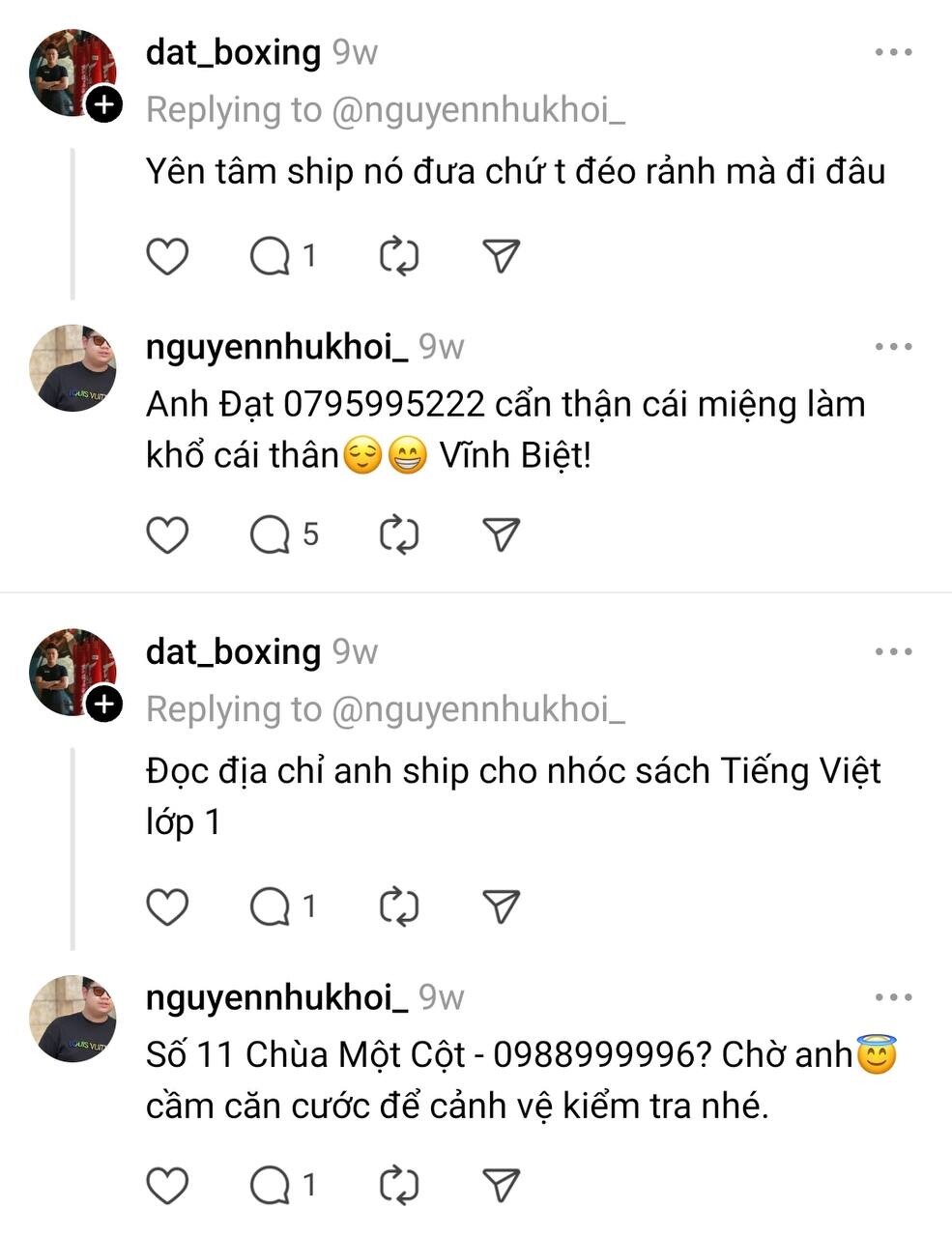Open more options for "Vĩnh Biệt!" reply
The image size is (952, 1237).
893,346
